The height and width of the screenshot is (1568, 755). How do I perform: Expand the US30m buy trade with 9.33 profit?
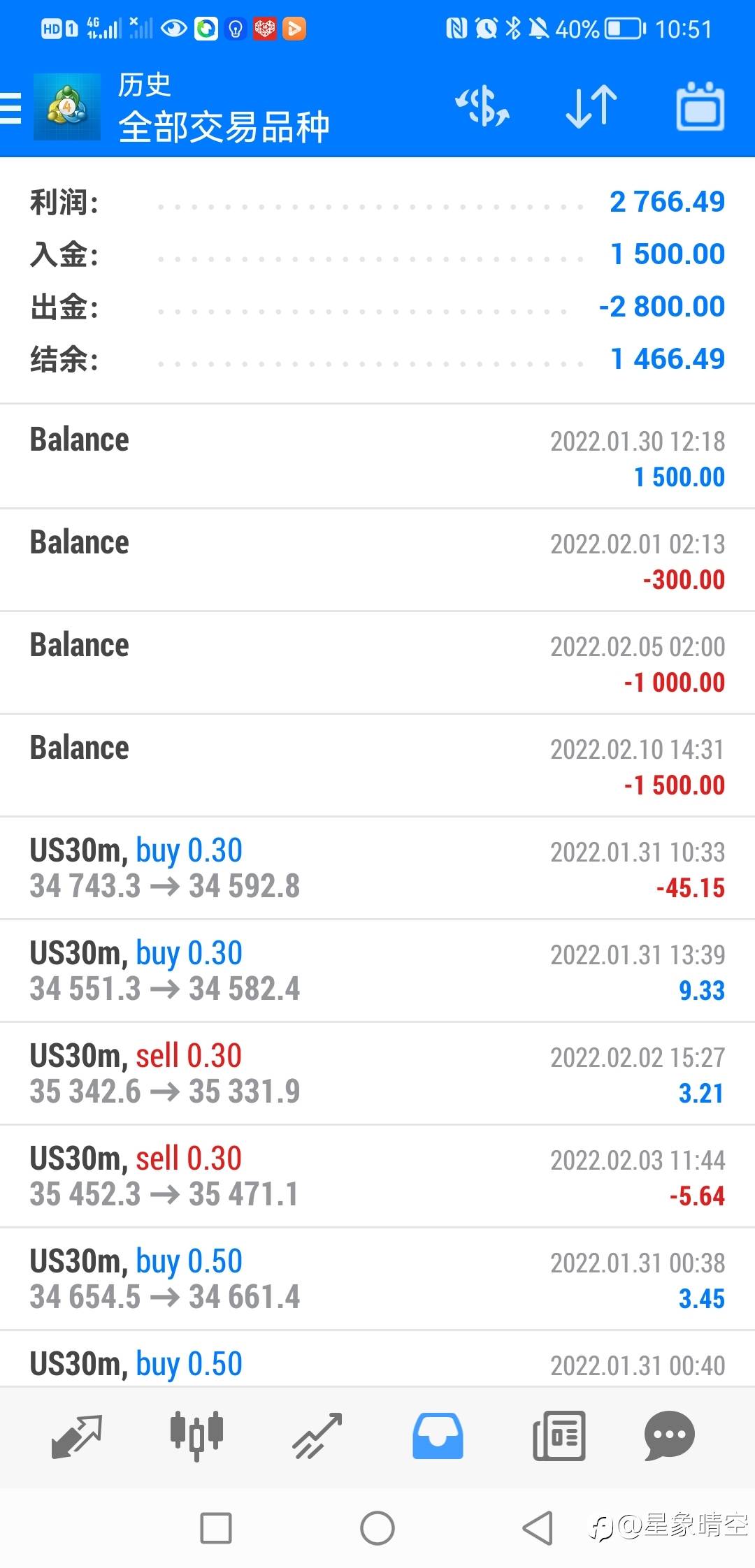click(377, 971)
